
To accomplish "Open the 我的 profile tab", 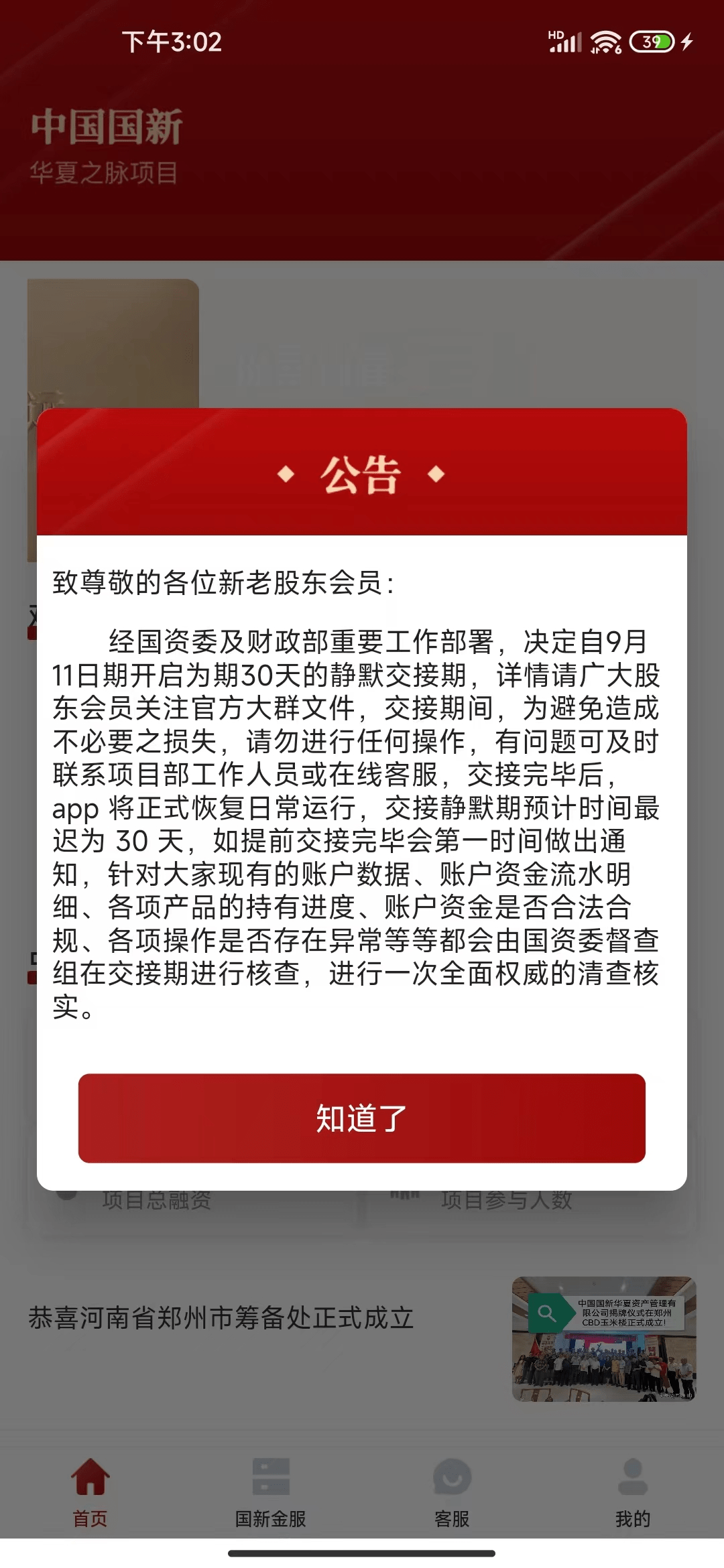I will click(633, 1490).
